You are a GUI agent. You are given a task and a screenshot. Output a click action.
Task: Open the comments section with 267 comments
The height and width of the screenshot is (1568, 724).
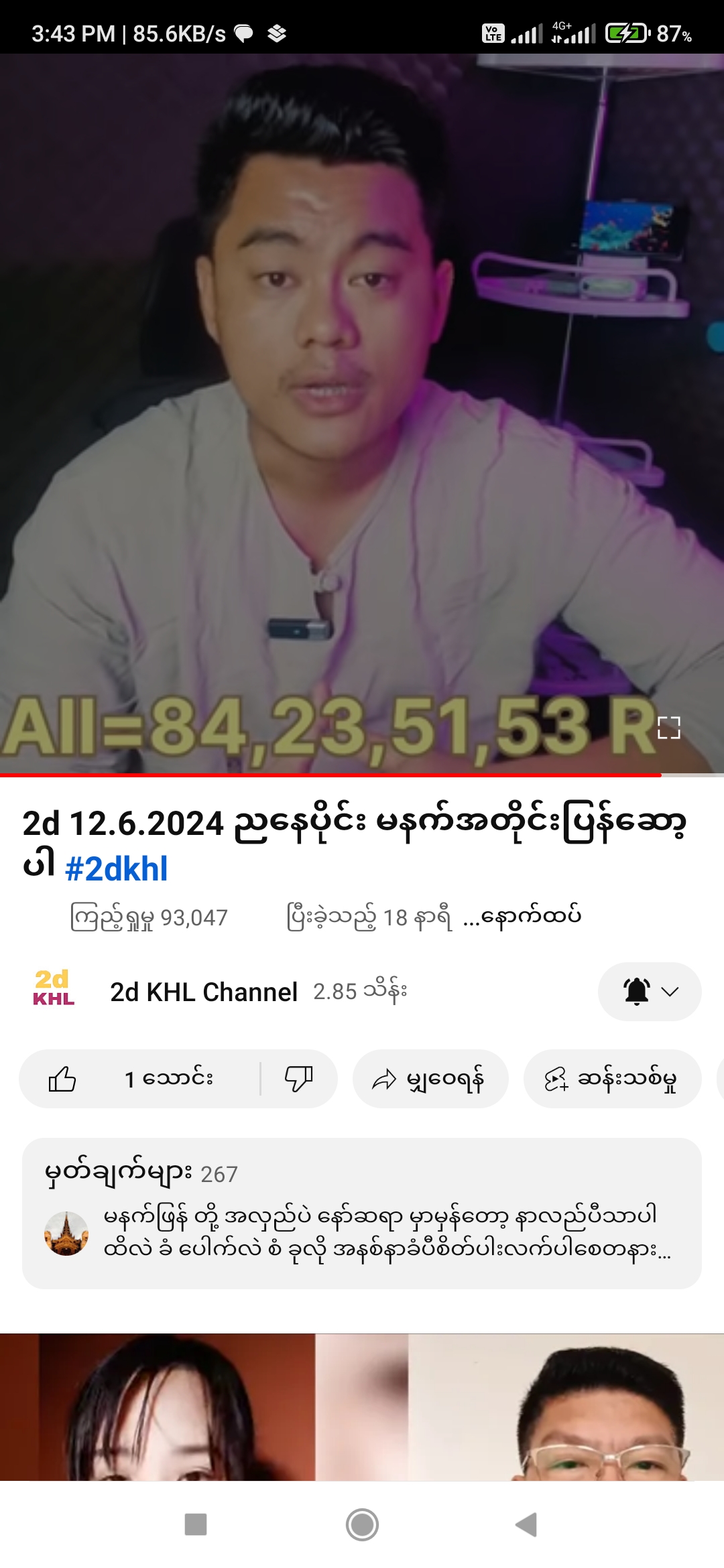point(362,1213)
